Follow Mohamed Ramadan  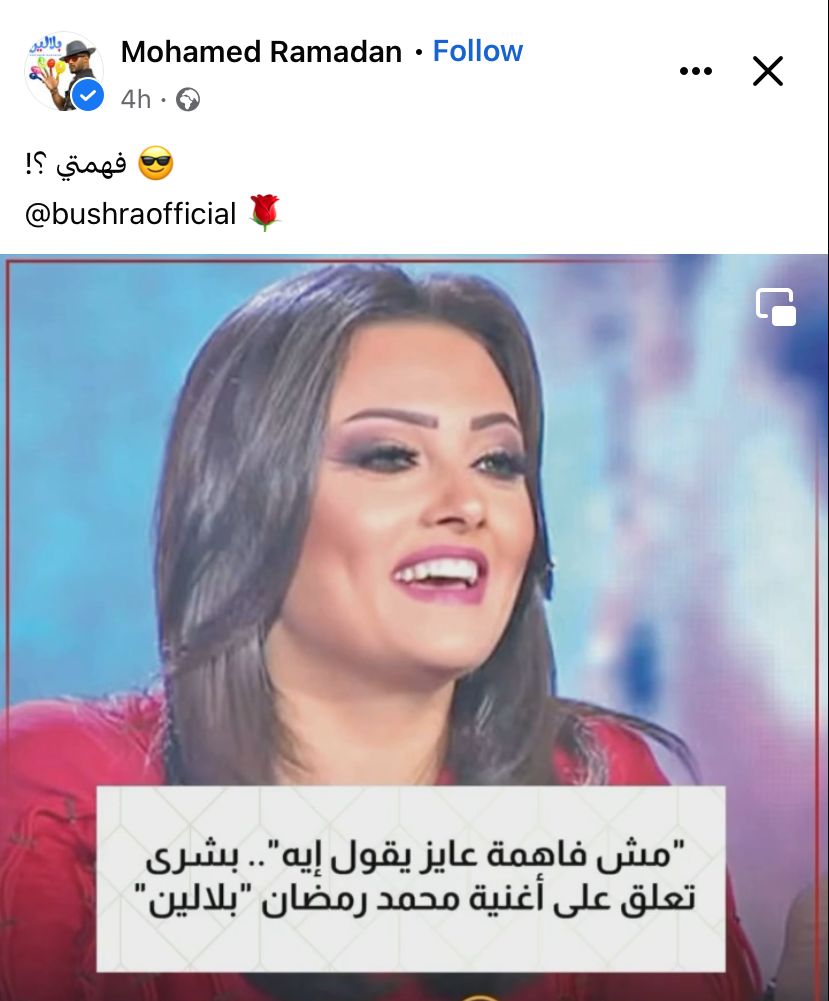[477, 51]
